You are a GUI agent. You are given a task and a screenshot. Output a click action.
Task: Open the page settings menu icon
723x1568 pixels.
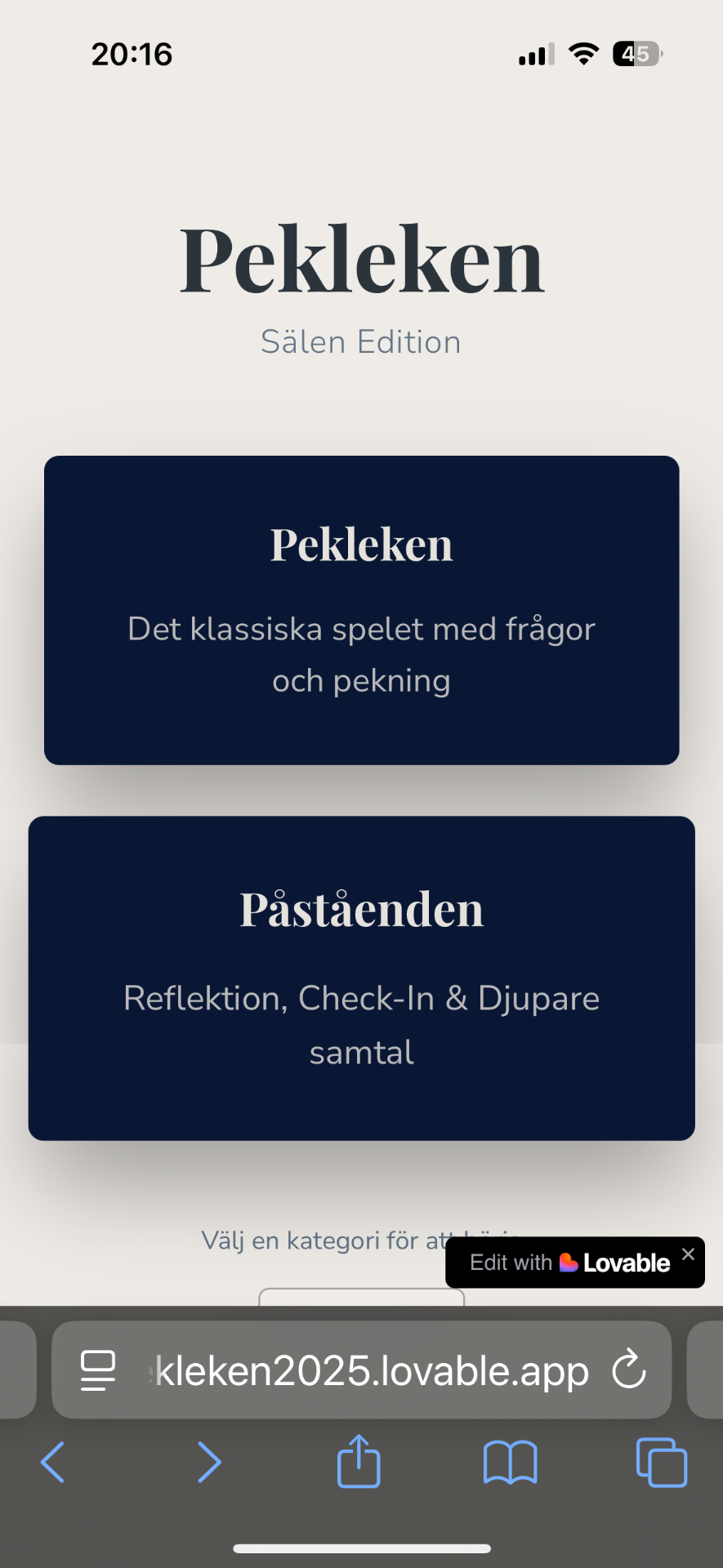[98, 1370]
